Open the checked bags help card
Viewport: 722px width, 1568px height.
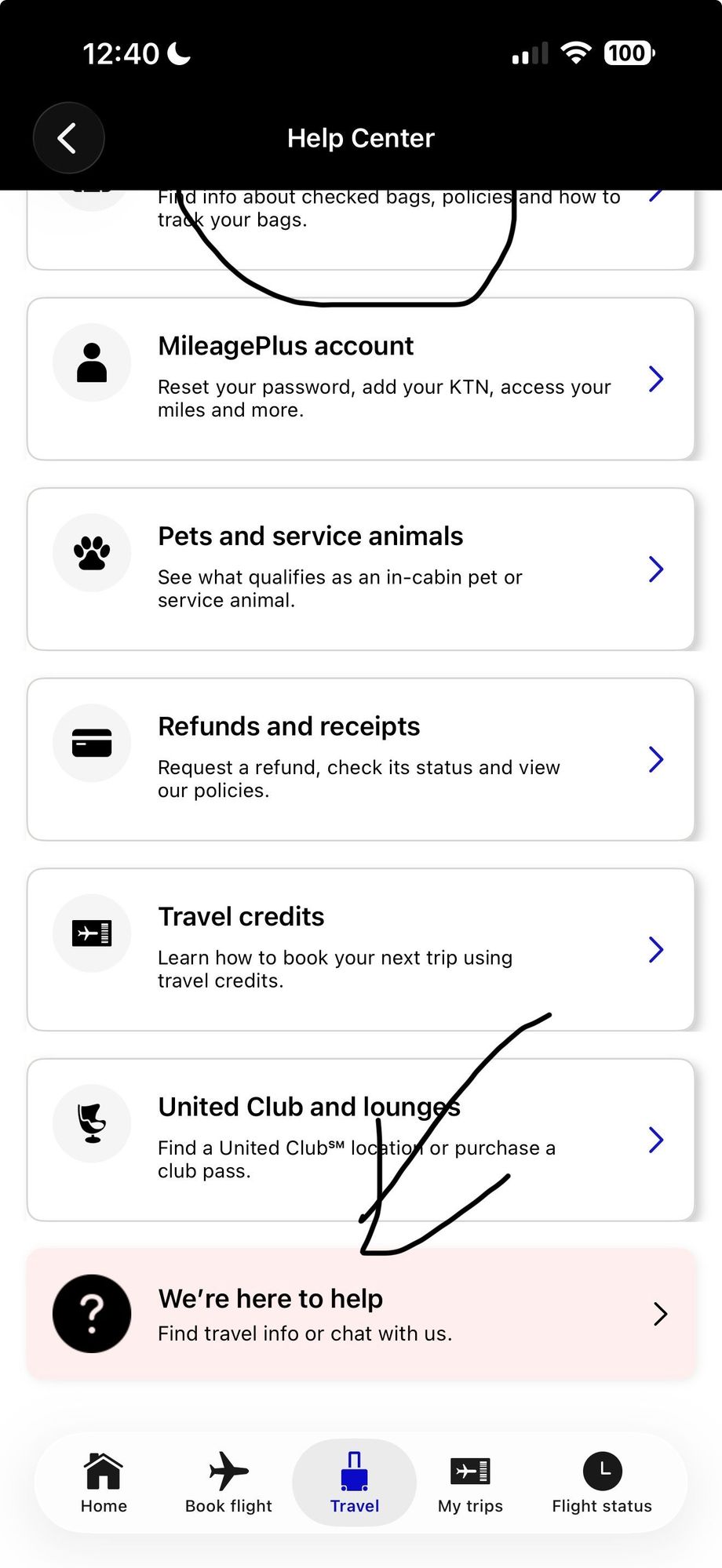coord(361,227)
